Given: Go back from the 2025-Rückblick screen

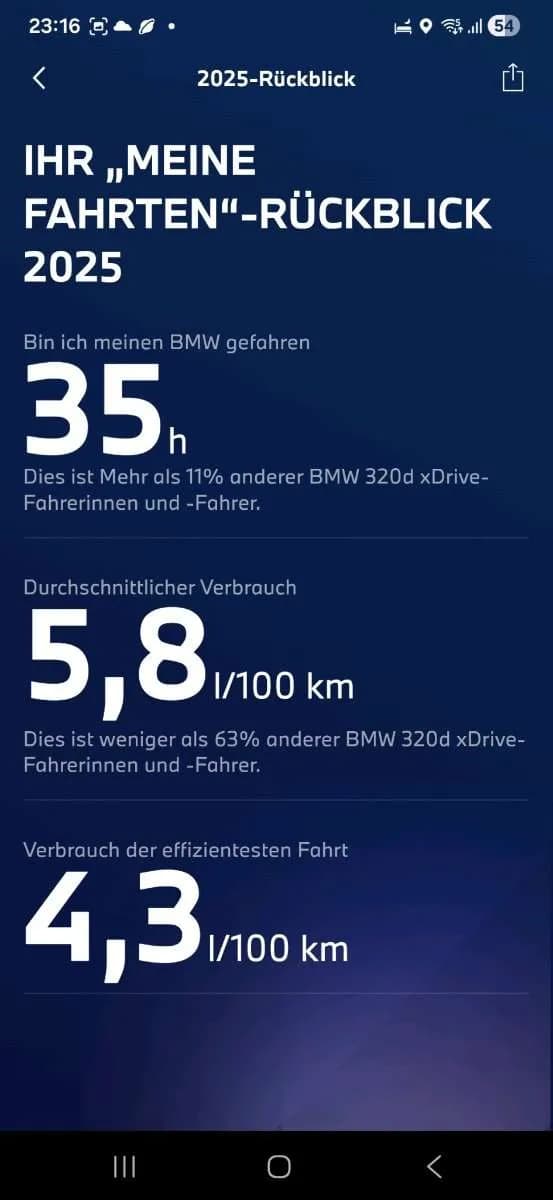Looking at the screenshot, I should point(39,78).
